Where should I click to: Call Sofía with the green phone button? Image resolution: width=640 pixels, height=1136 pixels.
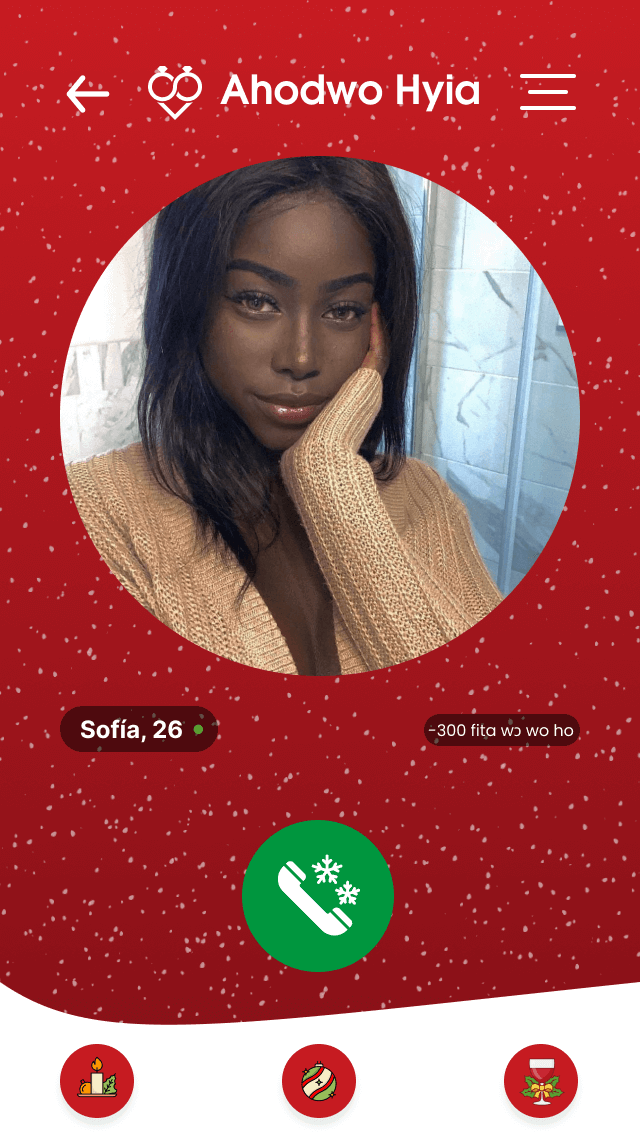pyautogui.click(x=318, y=895)
